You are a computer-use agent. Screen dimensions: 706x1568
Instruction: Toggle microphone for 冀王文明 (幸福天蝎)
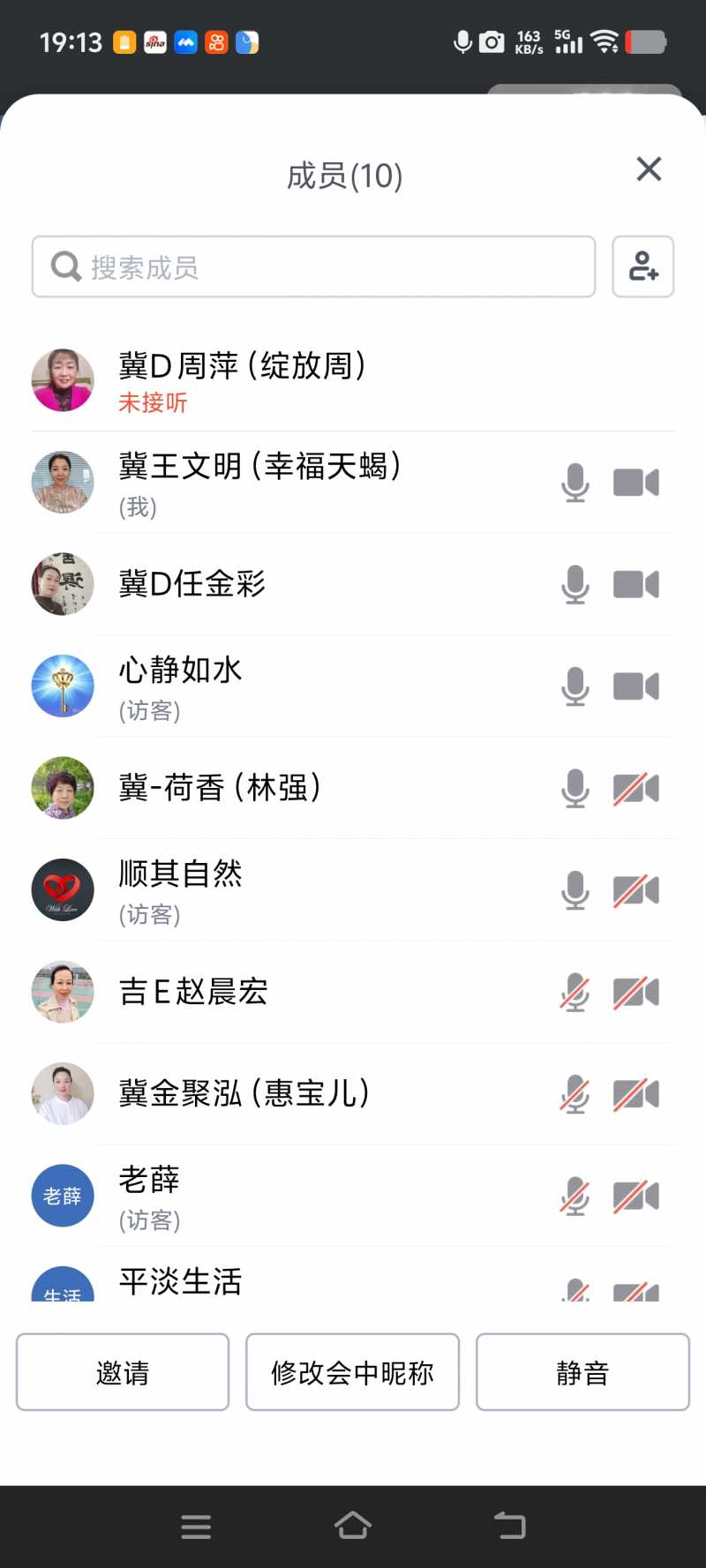575,483
